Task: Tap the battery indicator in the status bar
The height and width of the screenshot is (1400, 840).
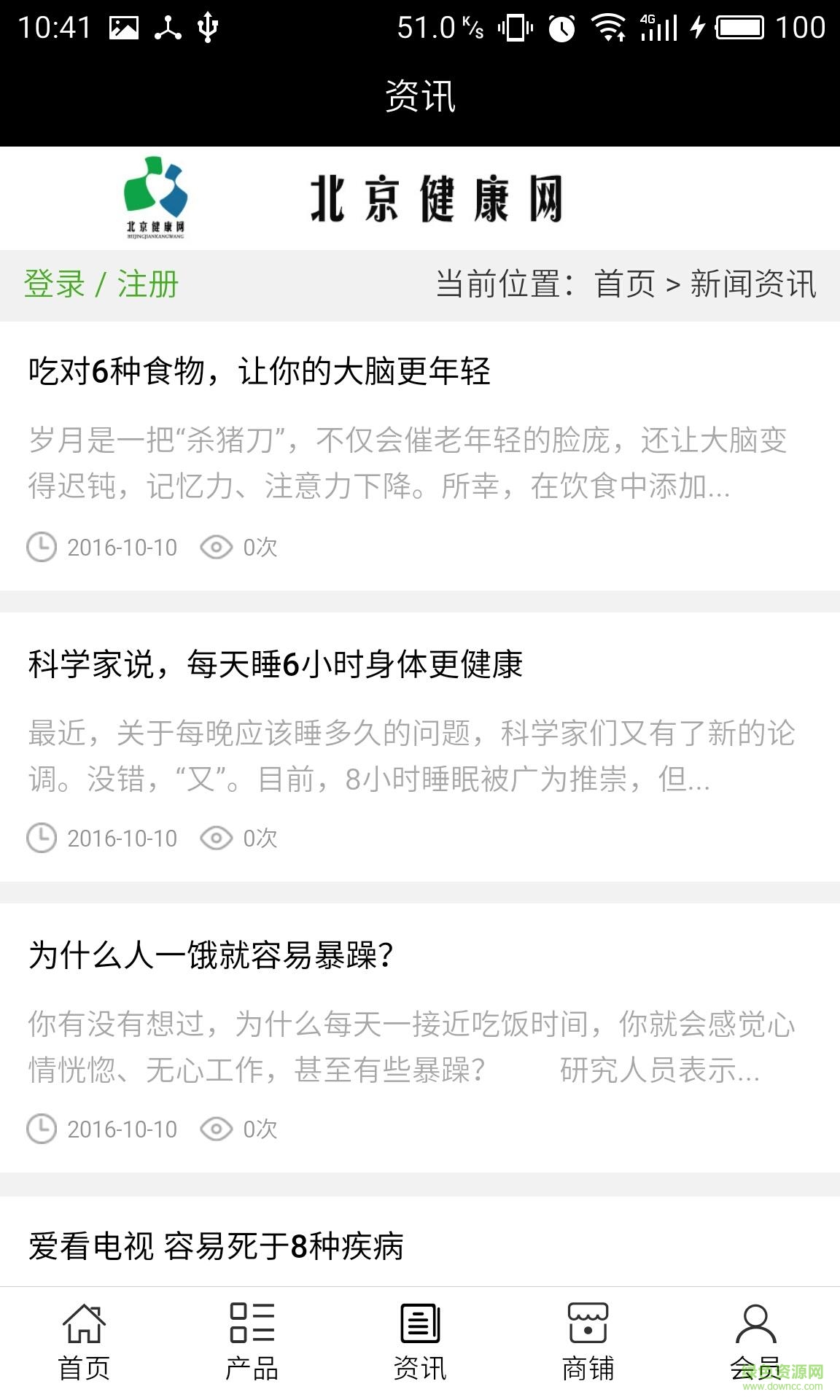Action: pos(736,28)
